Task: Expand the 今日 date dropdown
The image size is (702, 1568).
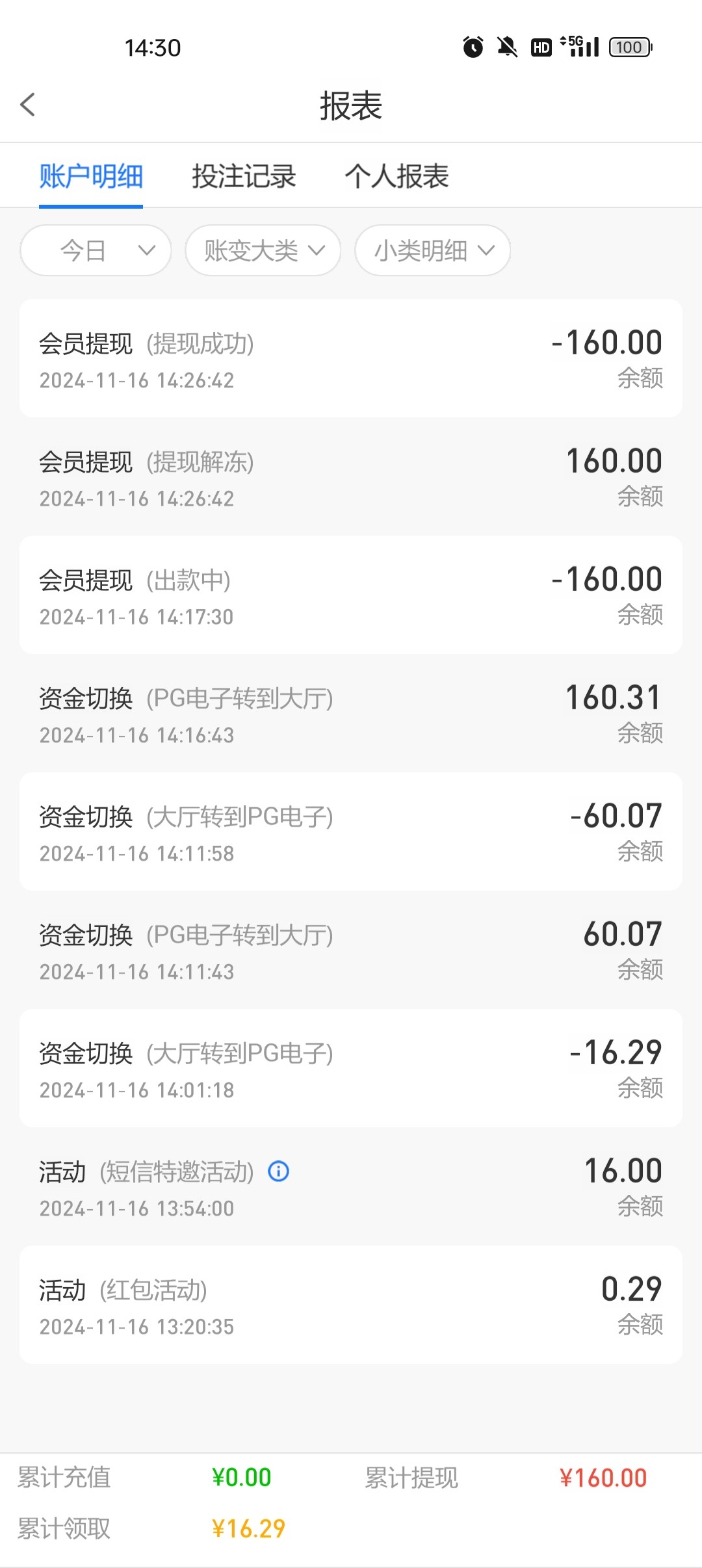Action: point(96,250)
